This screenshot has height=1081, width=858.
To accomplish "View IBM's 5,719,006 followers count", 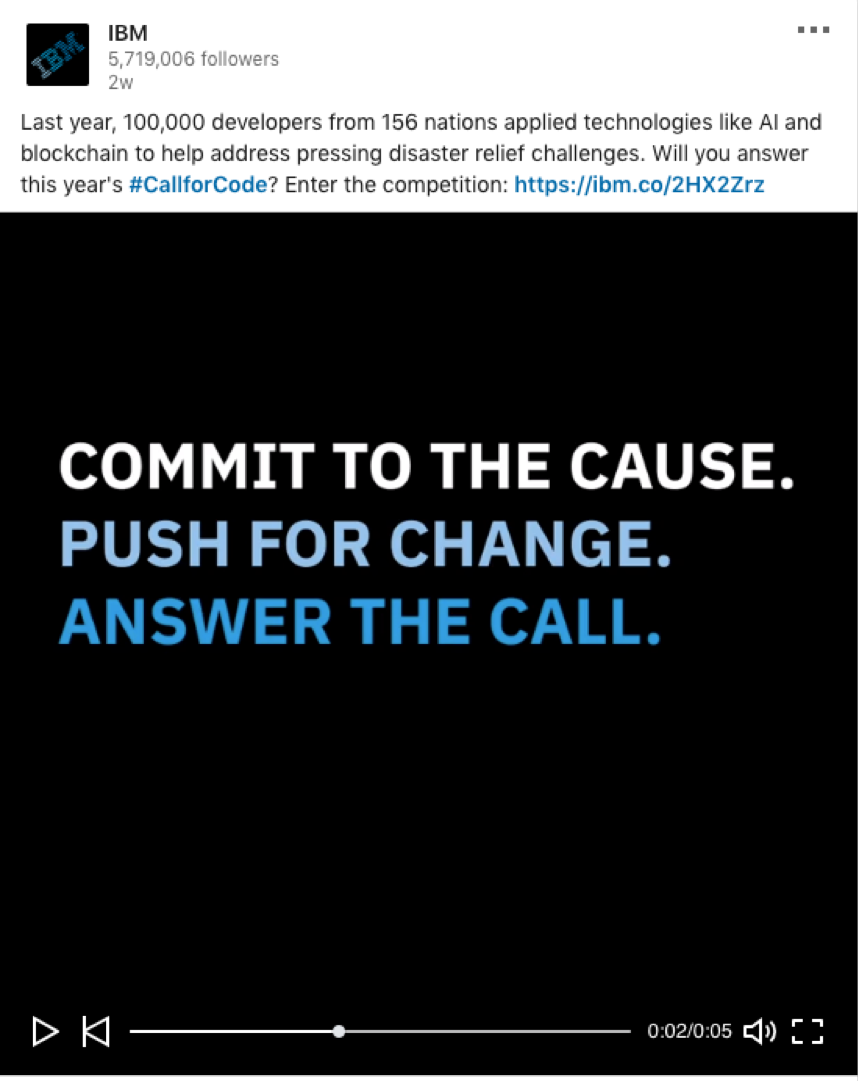I will (193, 59).
